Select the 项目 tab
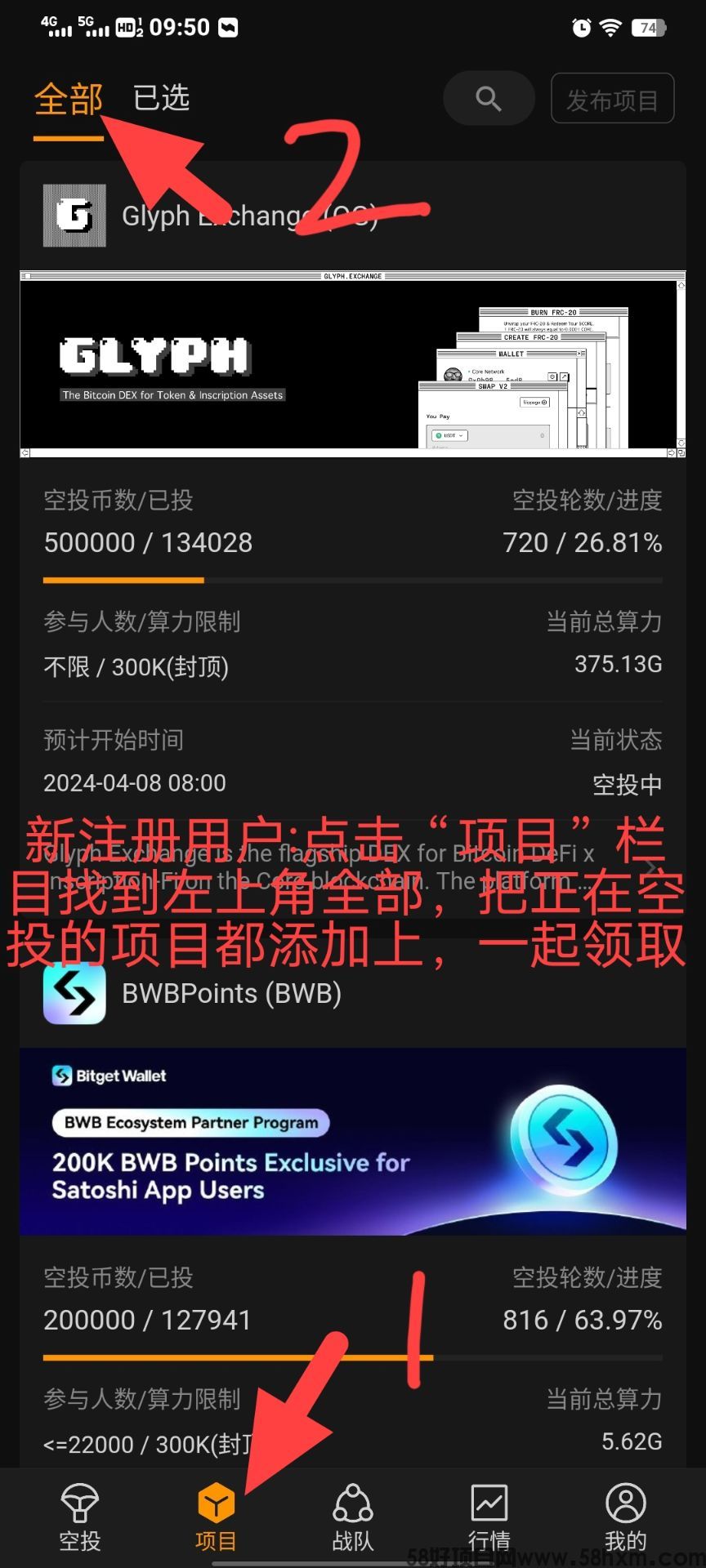This screenshot has width=706, height=1568. [216, 1516]
